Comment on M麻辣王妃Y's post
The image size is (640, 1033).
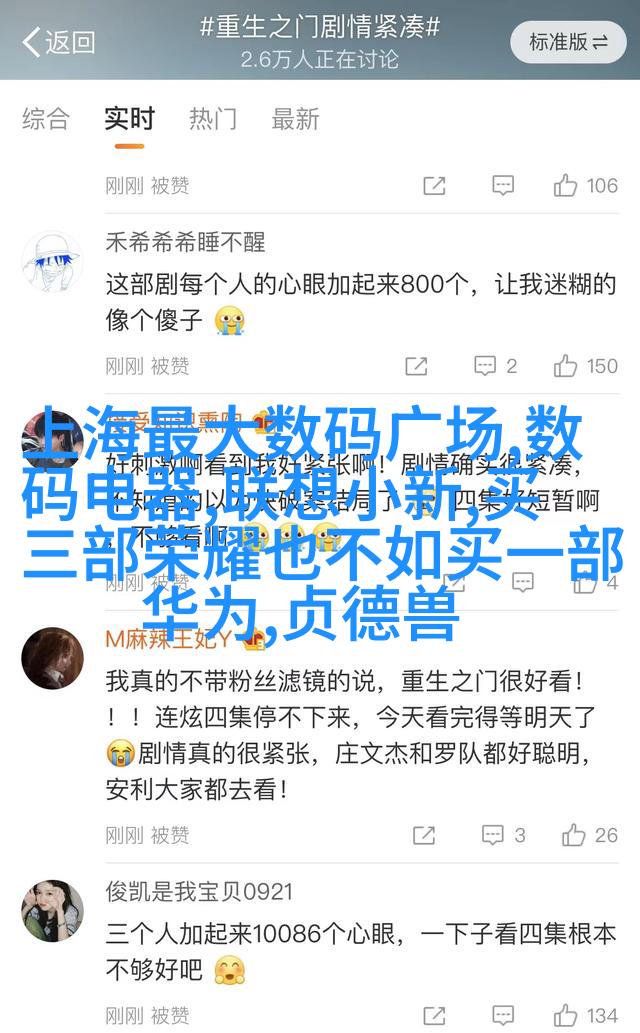[503, 835]
